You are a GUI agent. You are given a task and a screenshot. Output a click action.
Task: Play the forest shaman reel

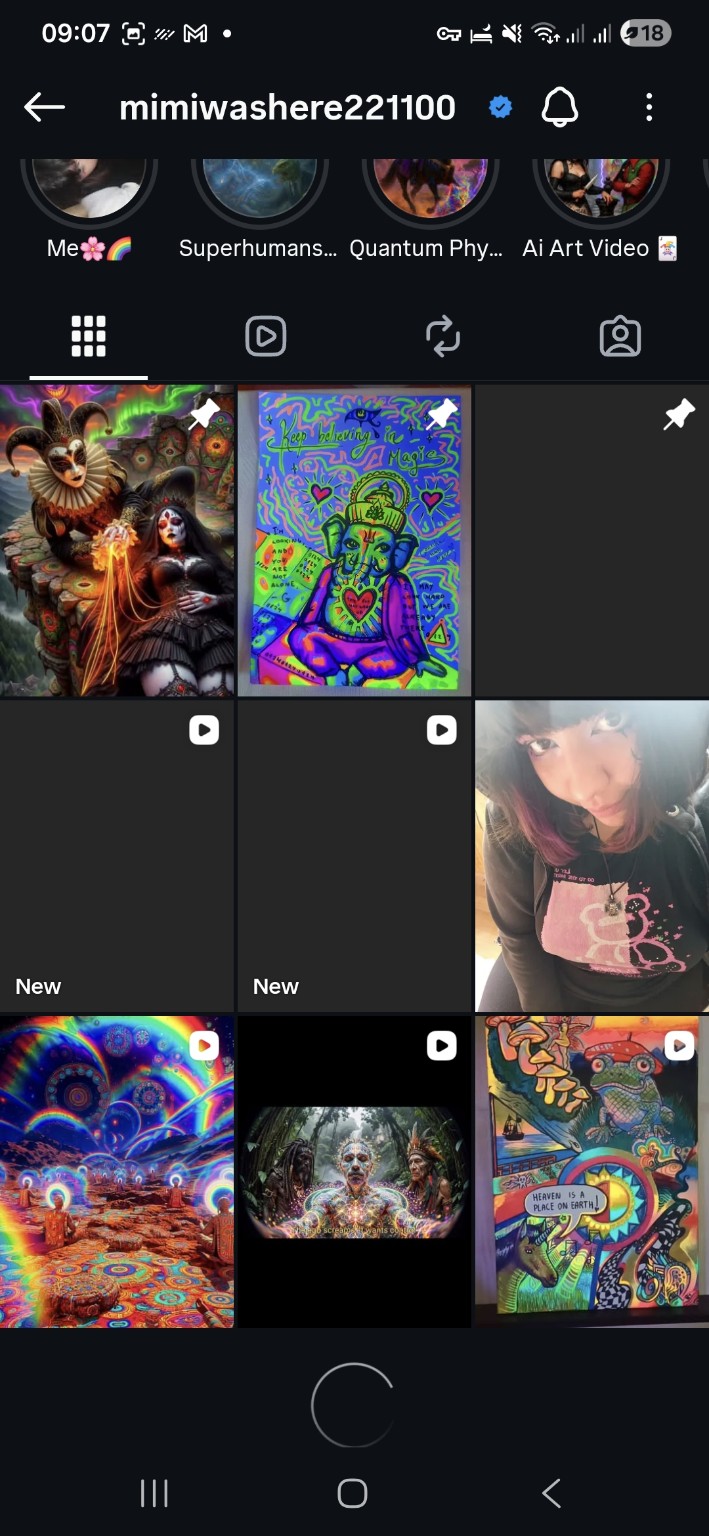click(x=354, y=1172)
